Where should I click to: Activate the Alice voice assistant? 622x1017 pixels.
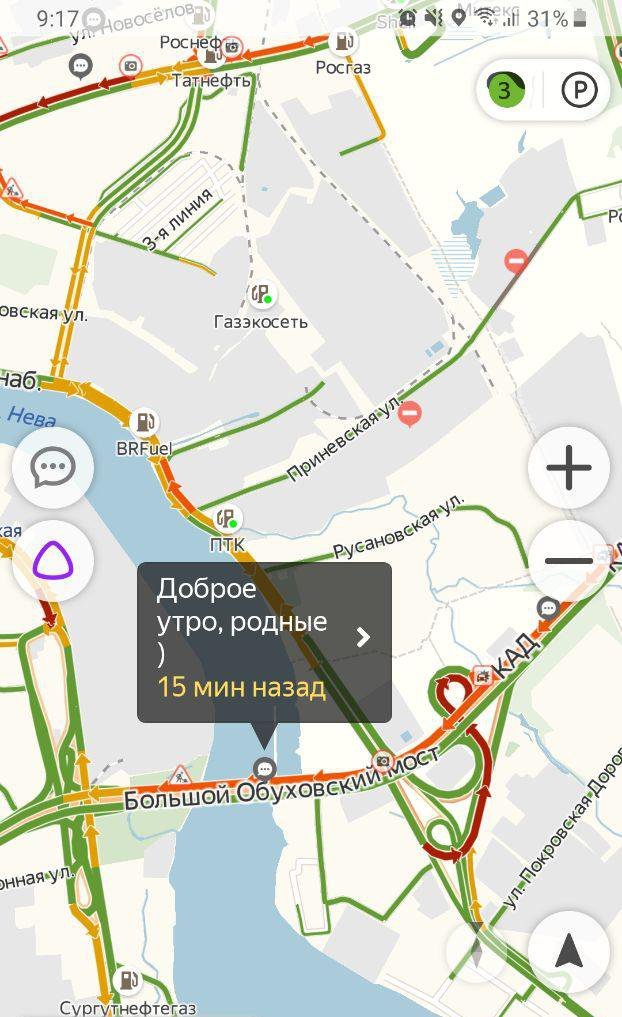pyautogui.click(x=53, y=561)
